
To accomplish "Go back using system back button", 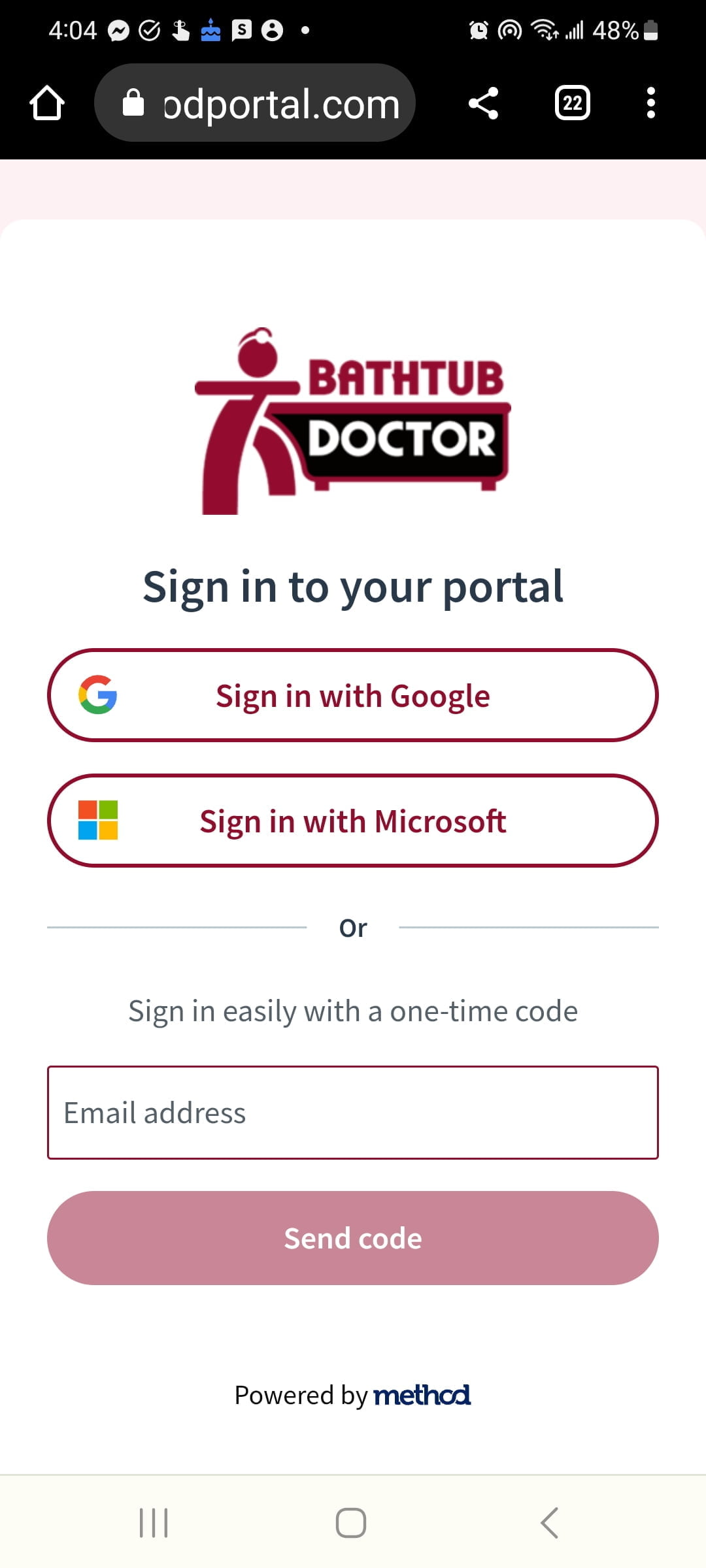I will pyautogui.click(x=550, y=1523).
